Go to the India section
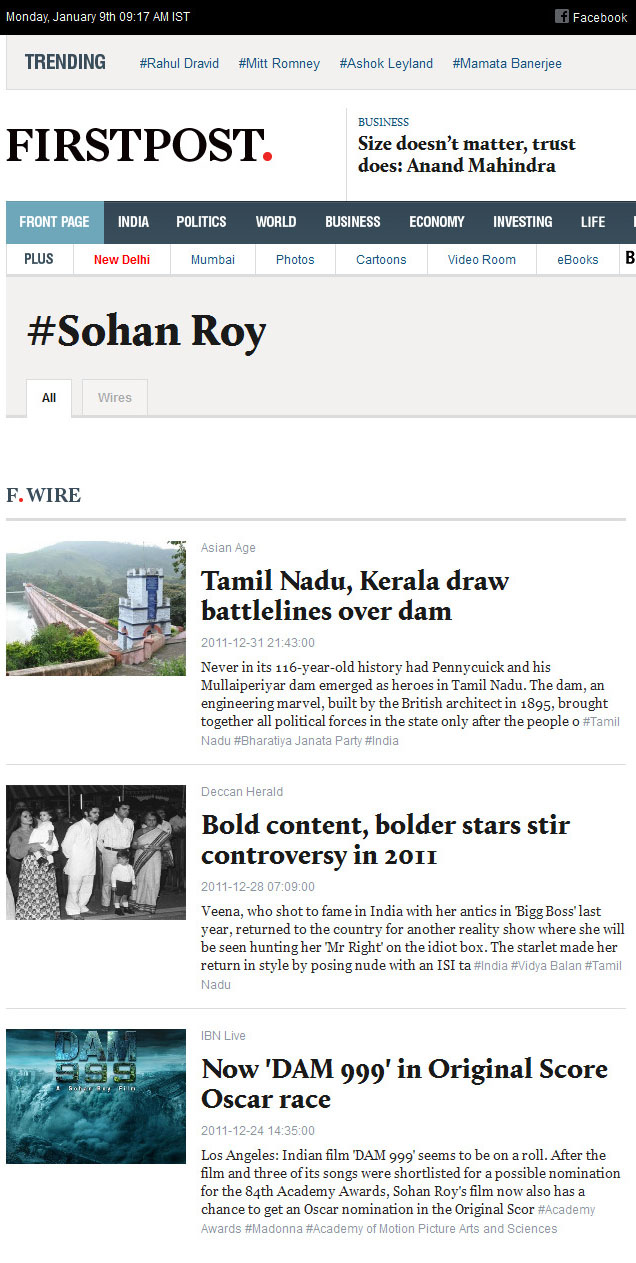This screenshot has width=636, height=1263. (133, 222)
